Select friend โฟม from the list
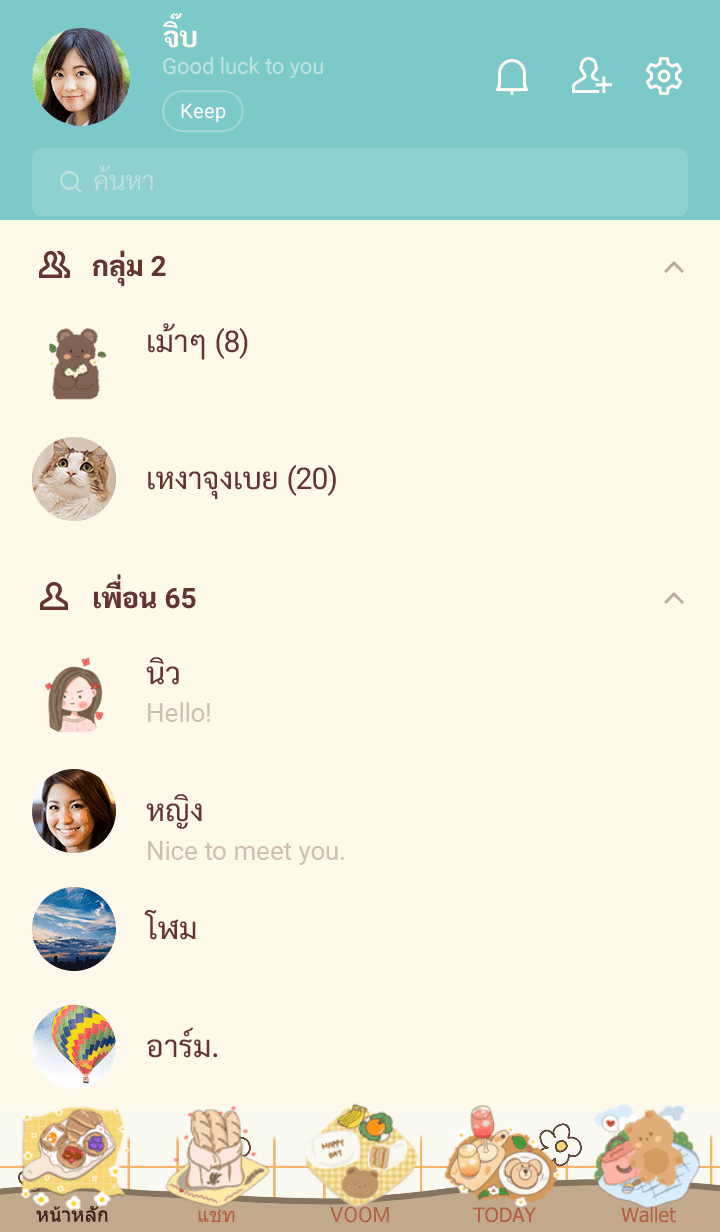 [171, 929]
